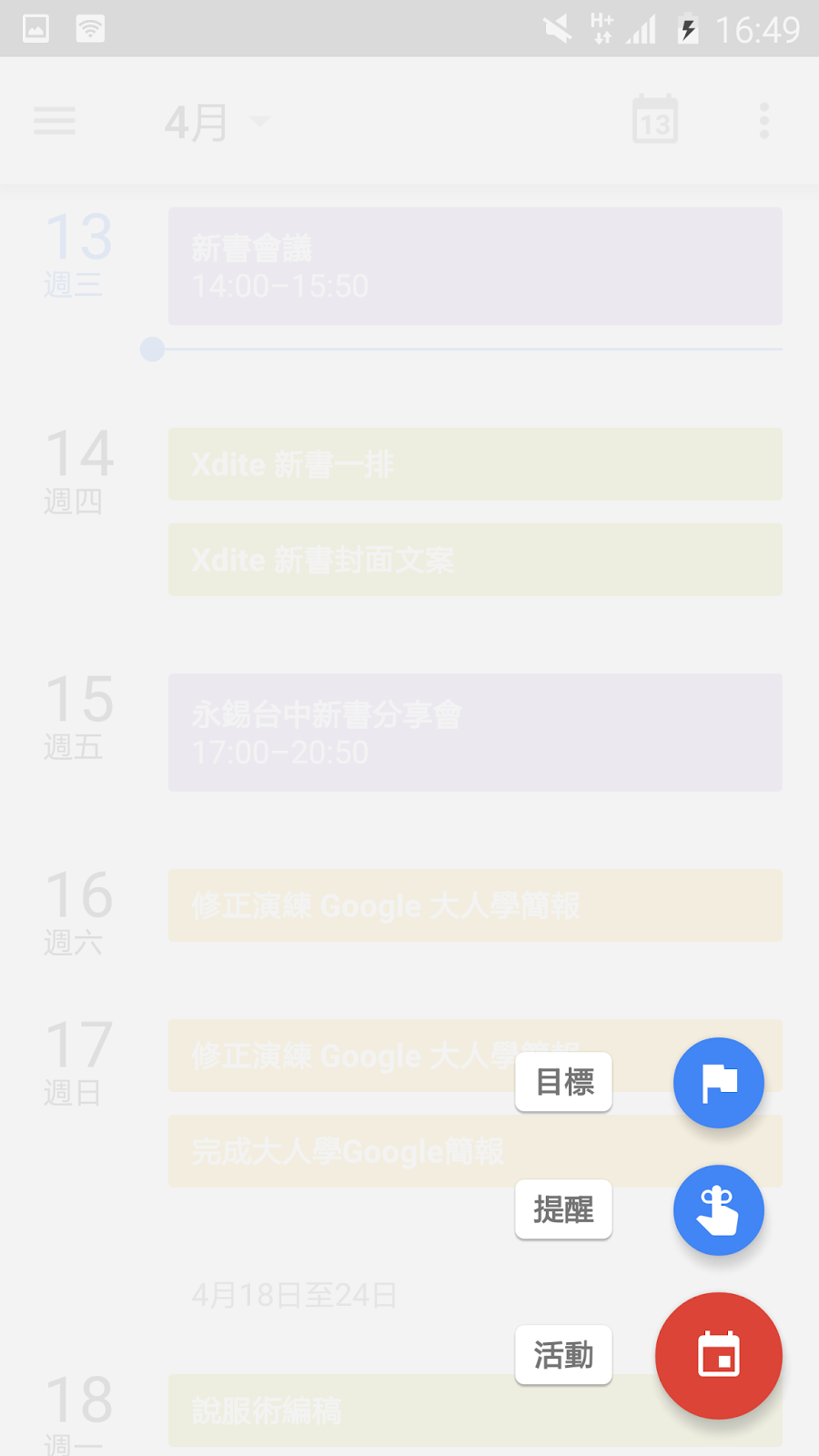819x1456 pixels.
Task: Tap the blue reminder finger-ribbon button
Action: (718, 1210)
